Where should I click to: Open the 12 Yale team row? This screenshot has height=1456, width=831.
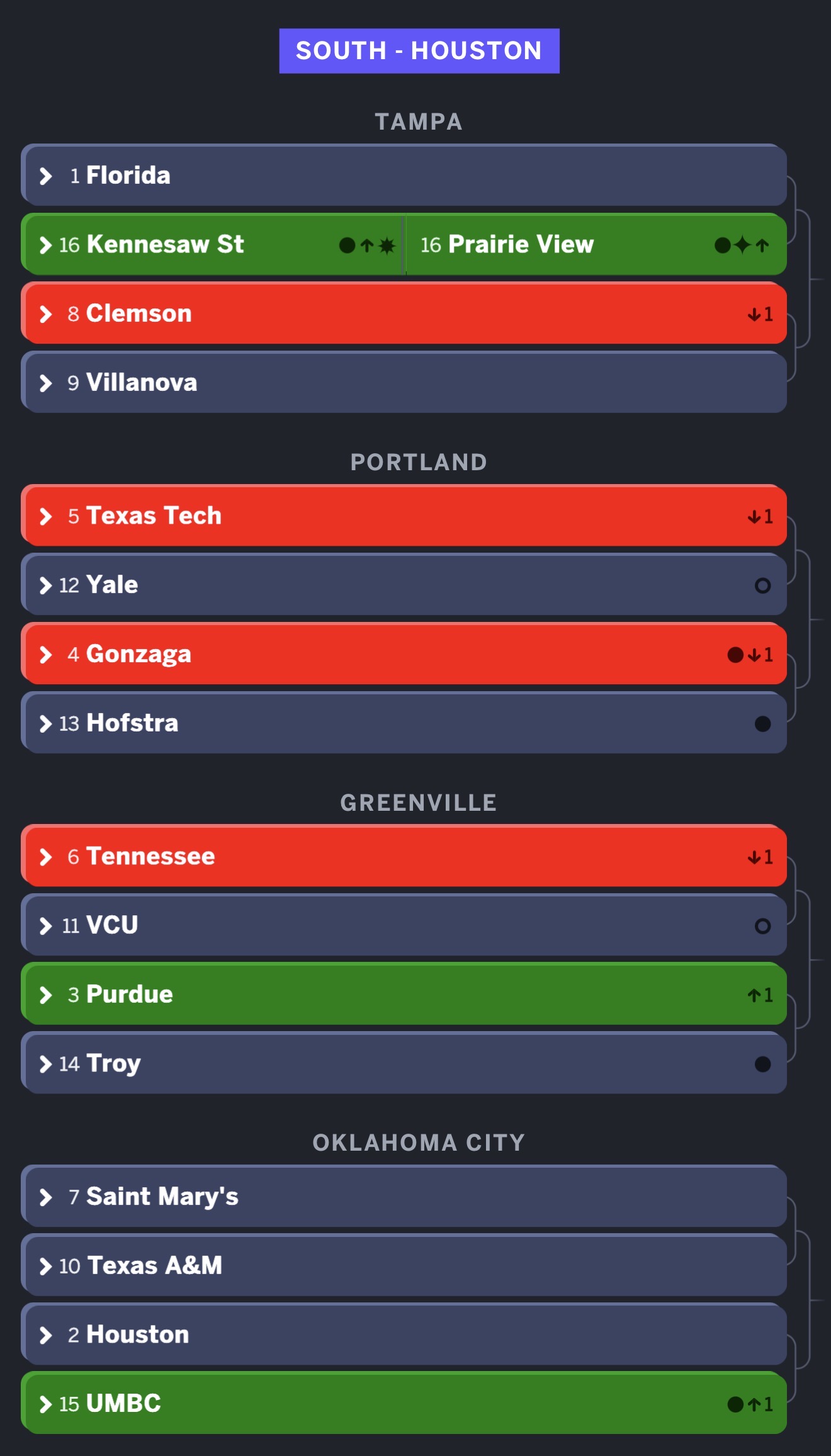pos(45,585)
